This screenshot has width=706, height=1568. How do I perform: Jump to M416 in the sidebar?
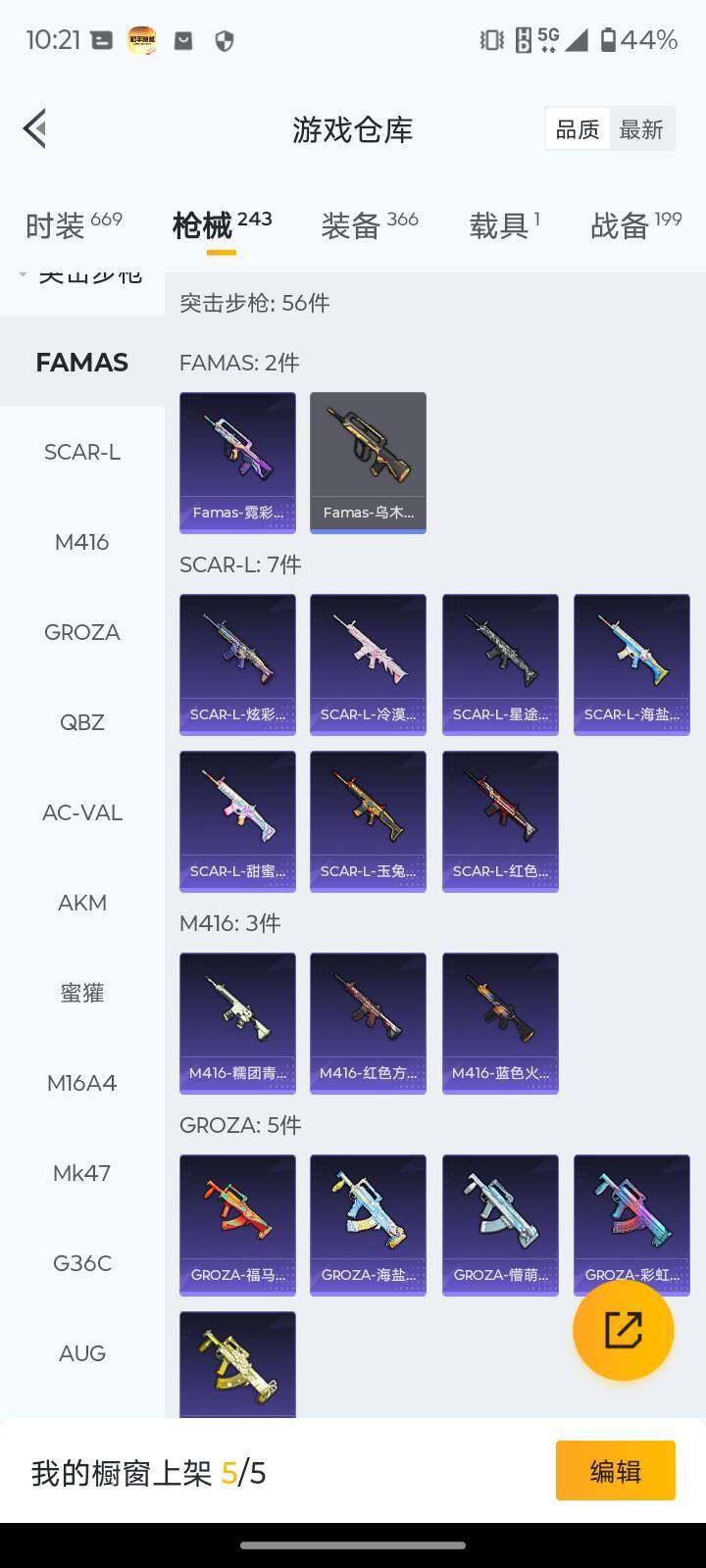pos(82,542)
